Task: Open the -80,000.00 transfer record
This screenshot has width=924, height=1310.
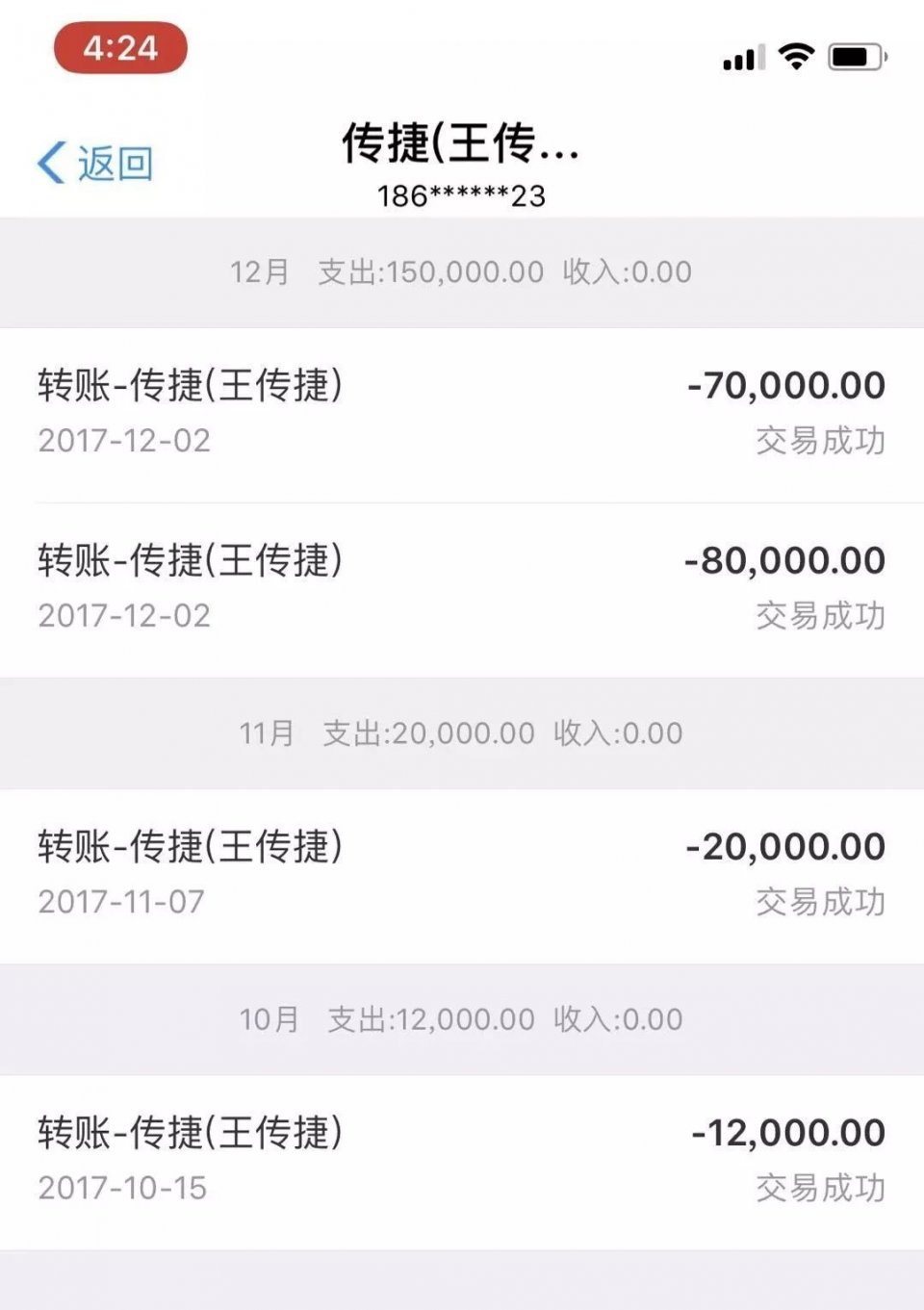Action: [x=462, y=589]
